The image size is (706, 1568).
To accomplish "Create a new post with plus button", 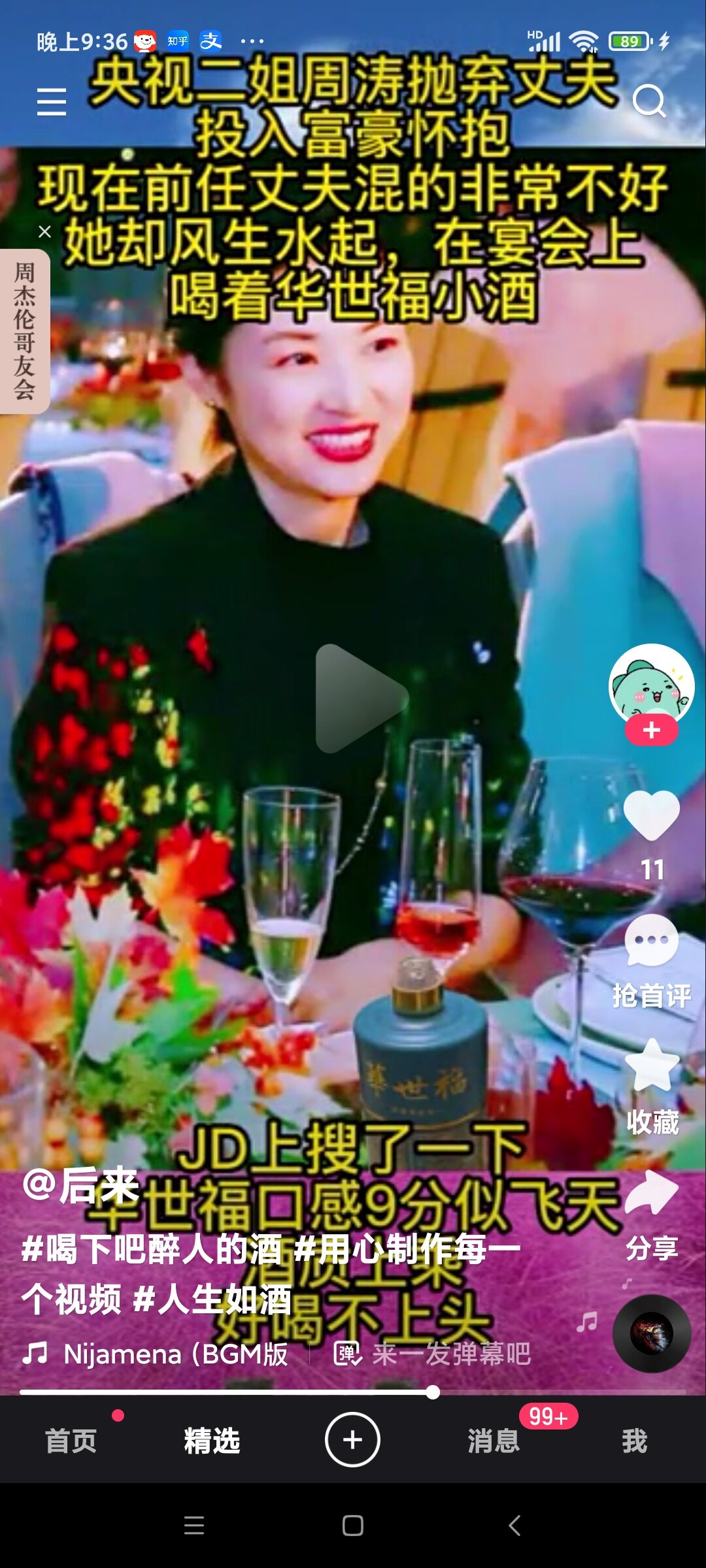I will click(x=352, y=1439).
